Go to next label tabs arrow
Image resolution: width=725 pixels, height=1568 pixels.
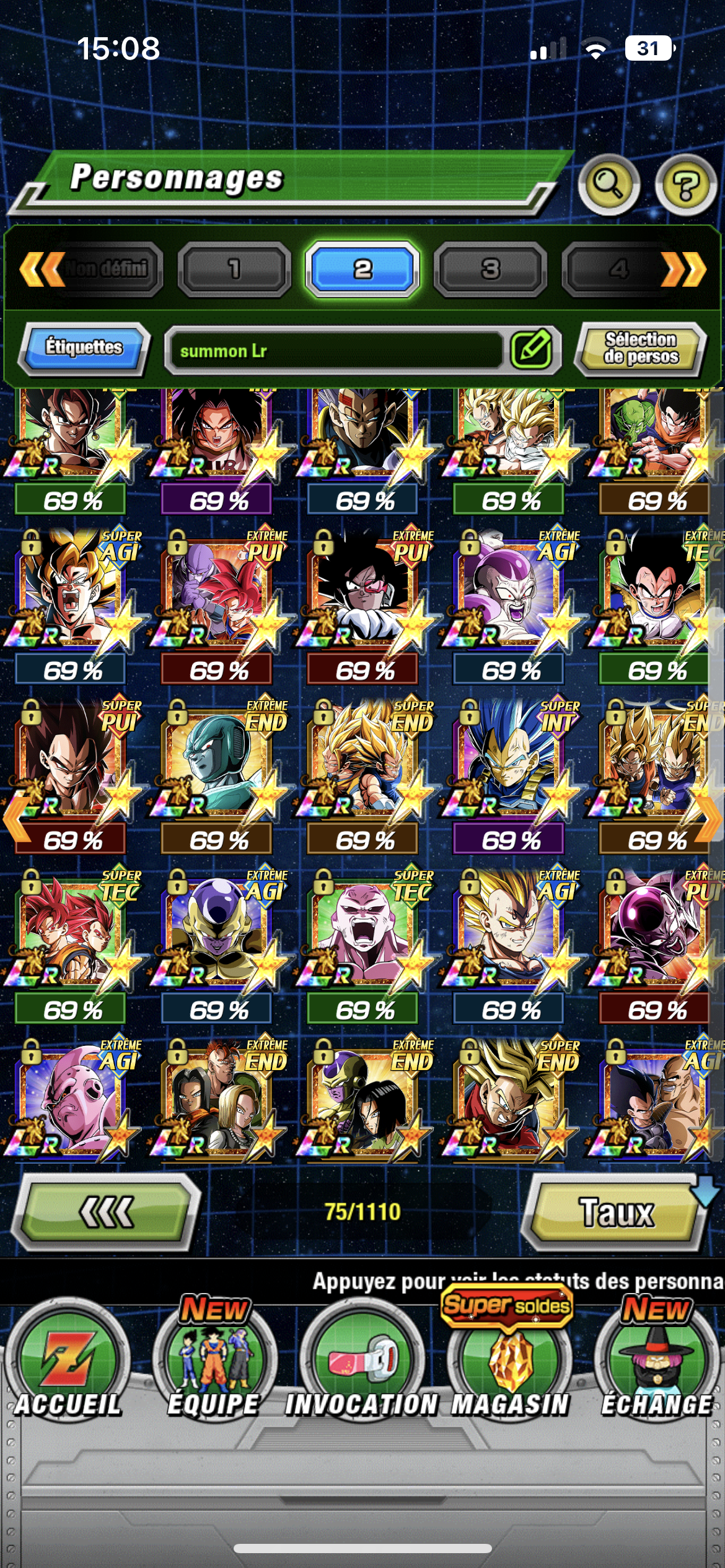click(684, 269)
